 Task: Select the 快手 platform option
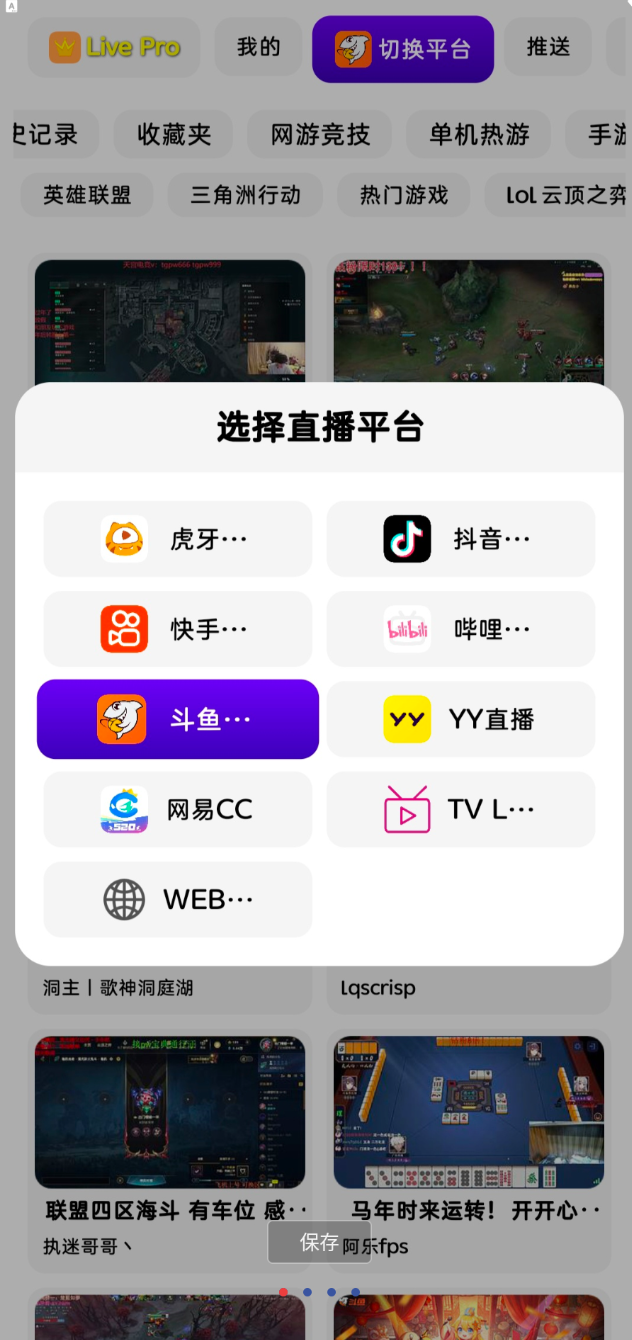[178, 629]
